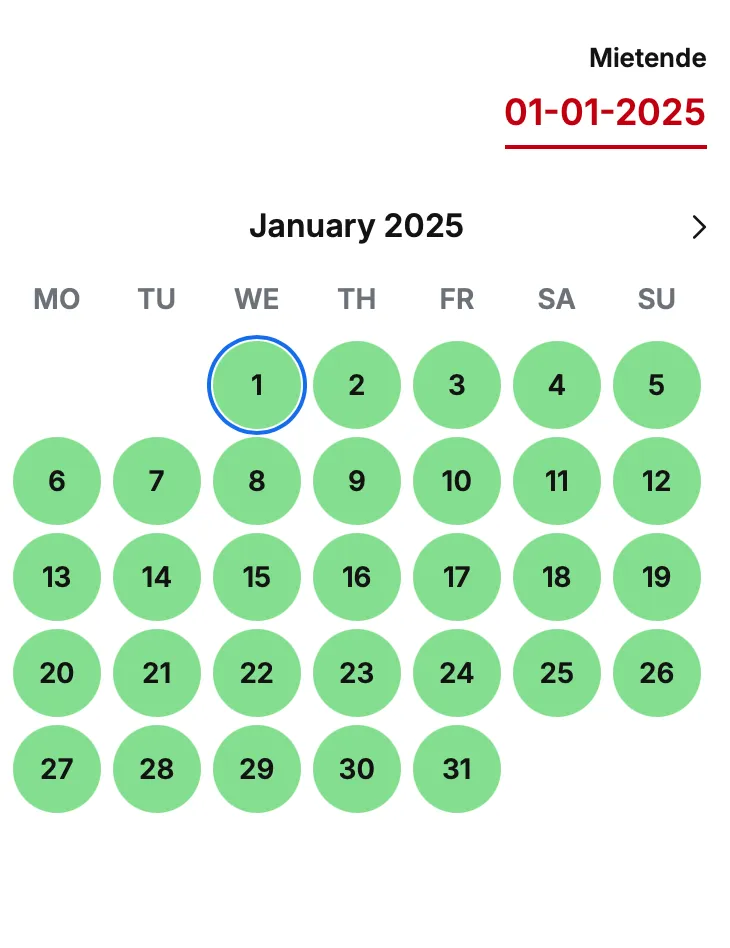Select January 22 in the calendar
730x948 pixels.
[257, 673]
